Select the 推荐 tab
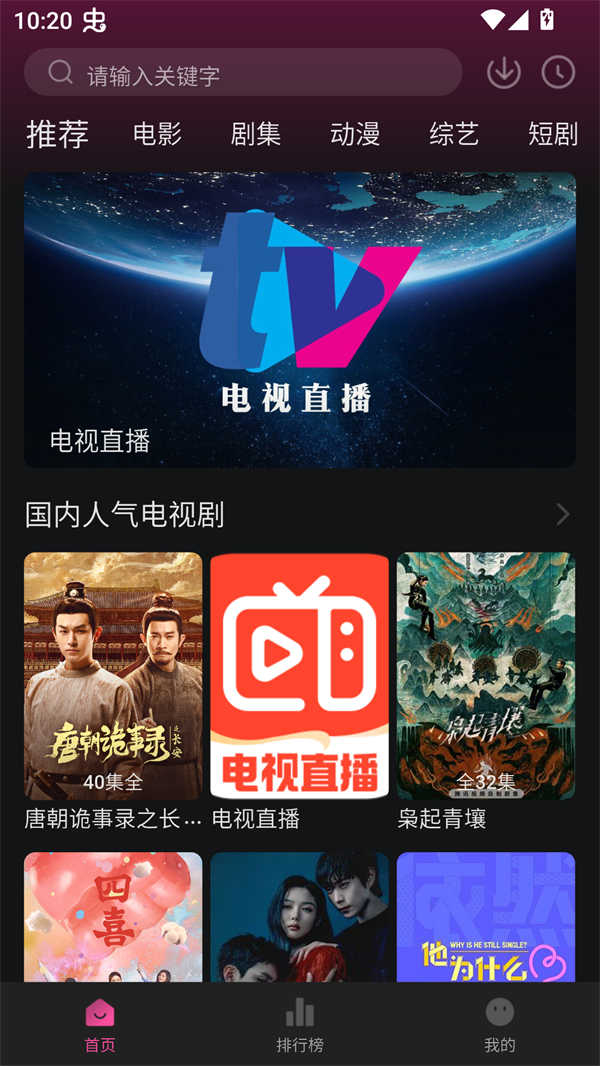This screenshot has width=600, height=1066. point(57,134)
